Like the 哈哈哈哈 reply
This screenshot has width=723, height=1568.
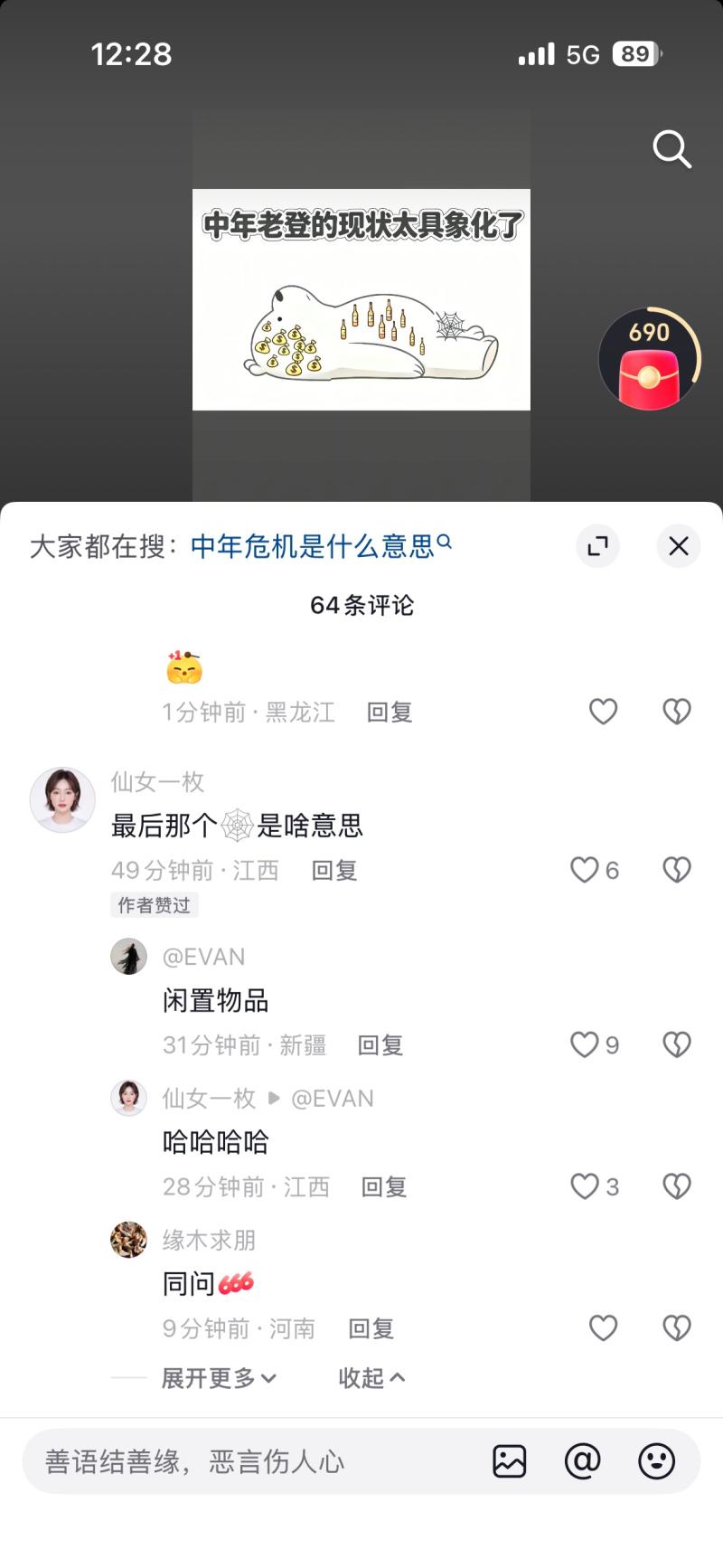(x=594, y=1186)
